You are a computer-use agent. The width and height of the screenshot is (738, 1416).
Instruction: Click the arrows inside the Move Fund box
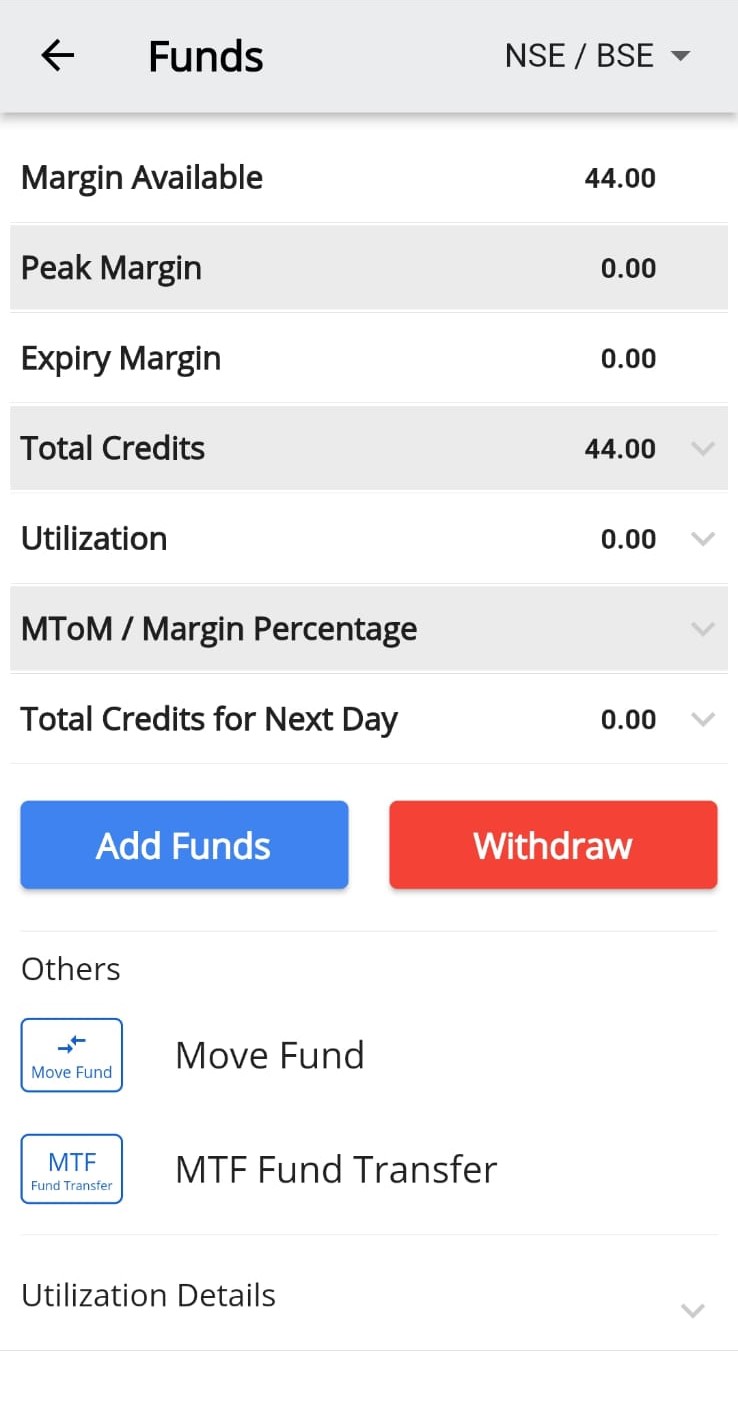pos(71,1043)
